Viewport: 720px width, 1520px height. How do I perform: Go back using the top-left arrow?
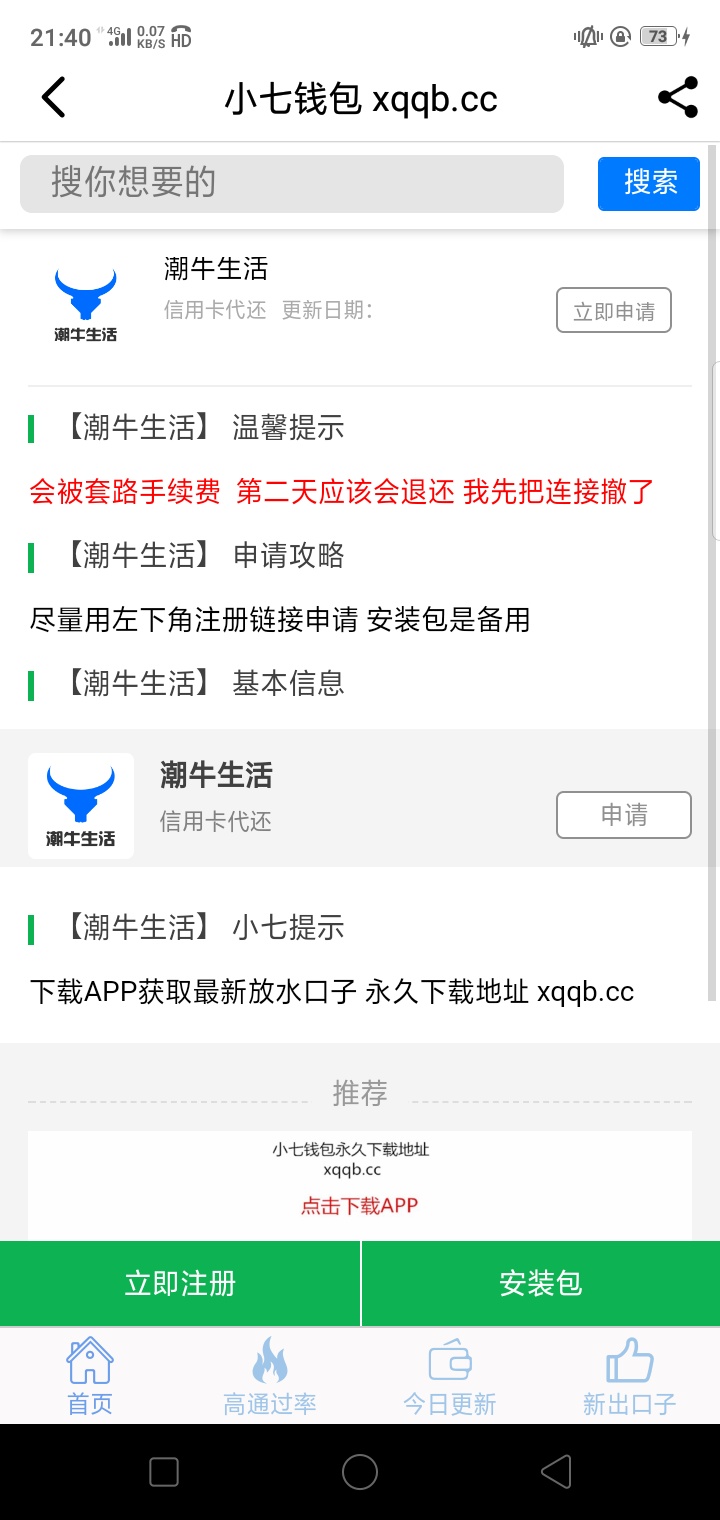click(54, 98)
